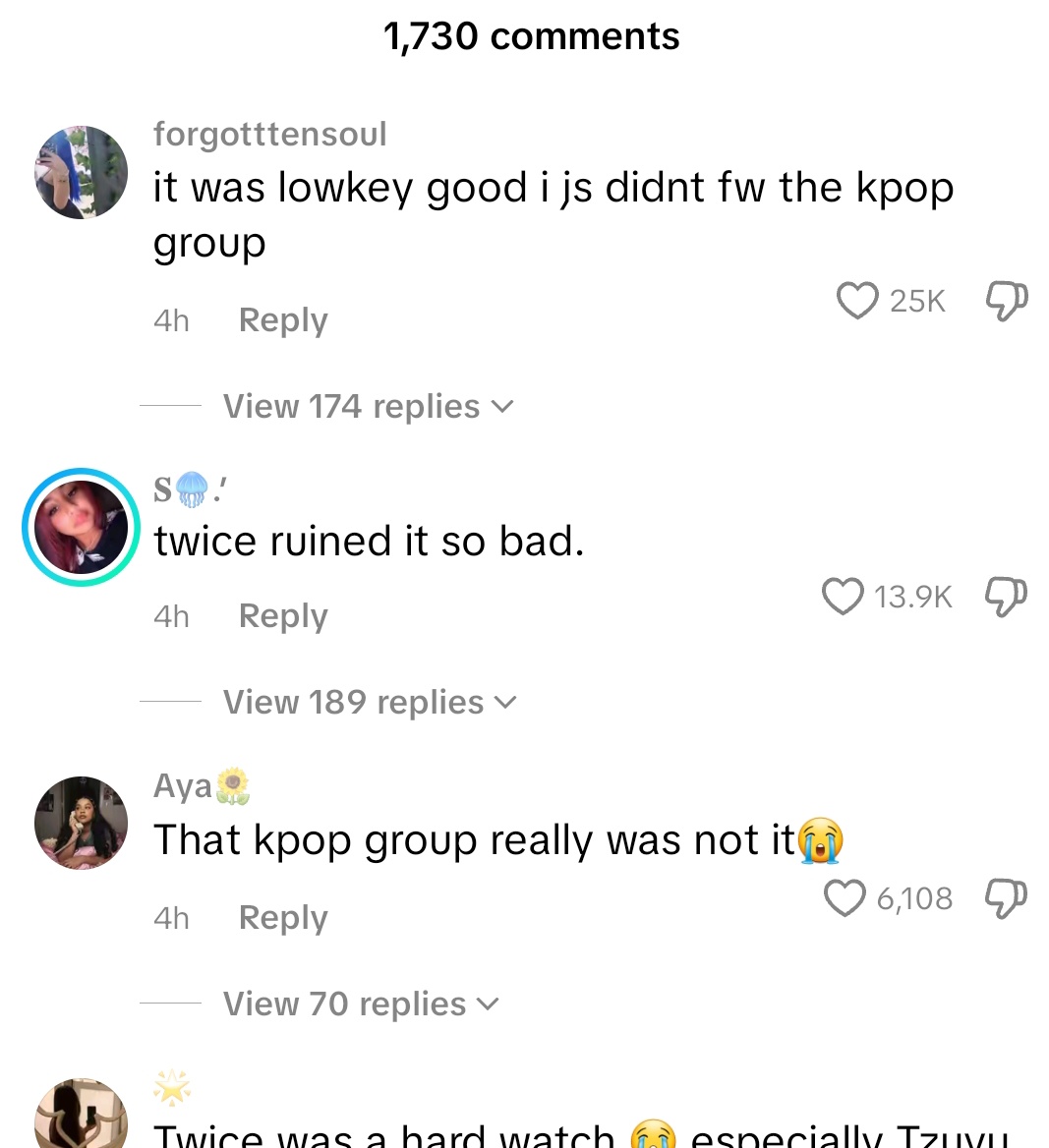1049x1148 pixels.
Task: Open Aya's profile picture
Action: point(82,823)
